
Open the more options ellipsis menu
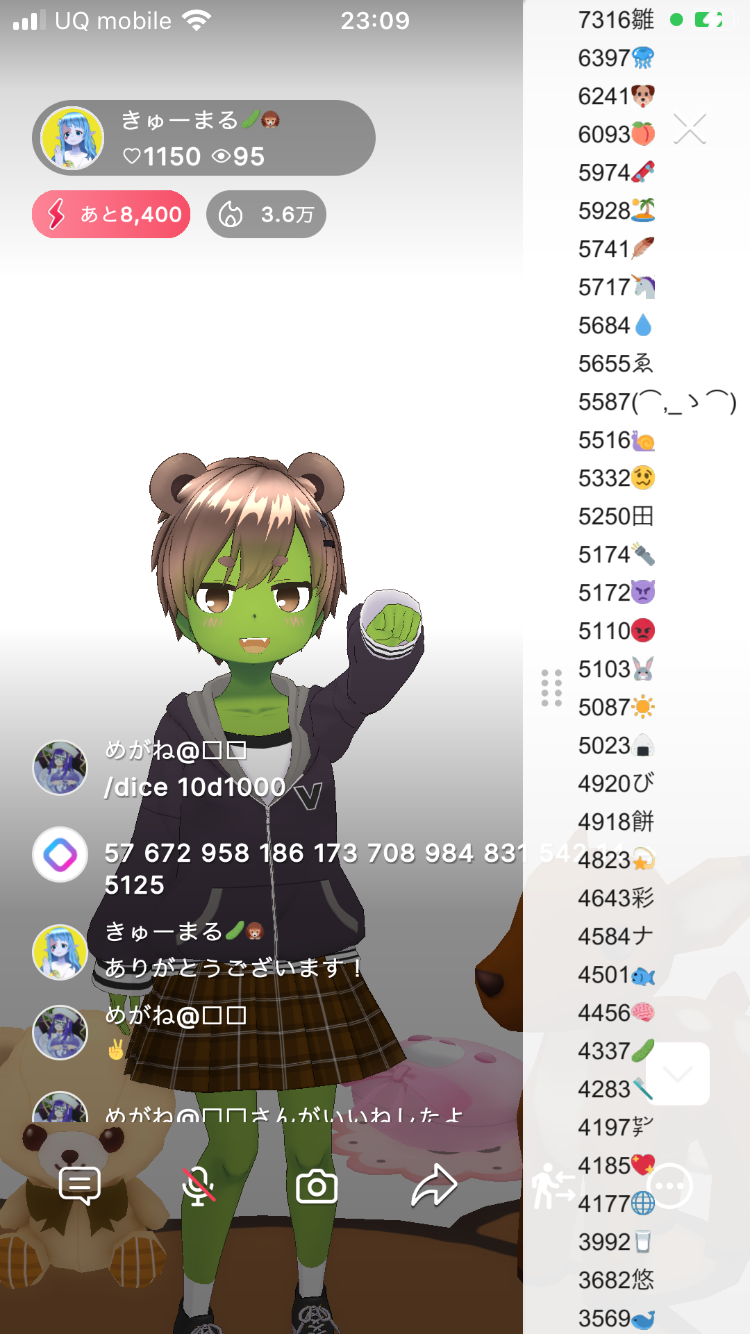[671, 1187]
